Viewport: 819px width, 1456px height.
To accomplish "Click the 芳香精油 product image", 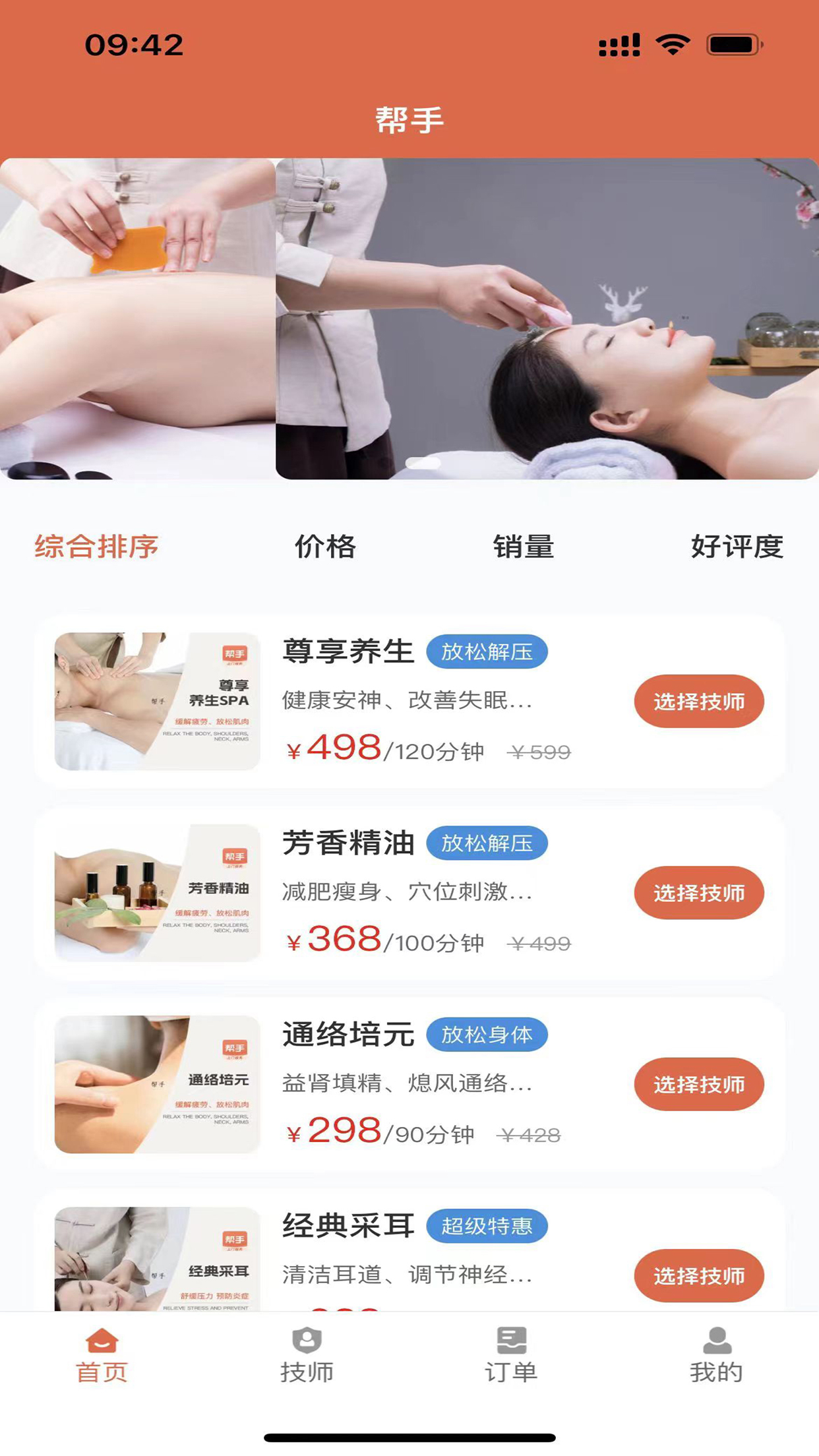I will coord(158,892).
